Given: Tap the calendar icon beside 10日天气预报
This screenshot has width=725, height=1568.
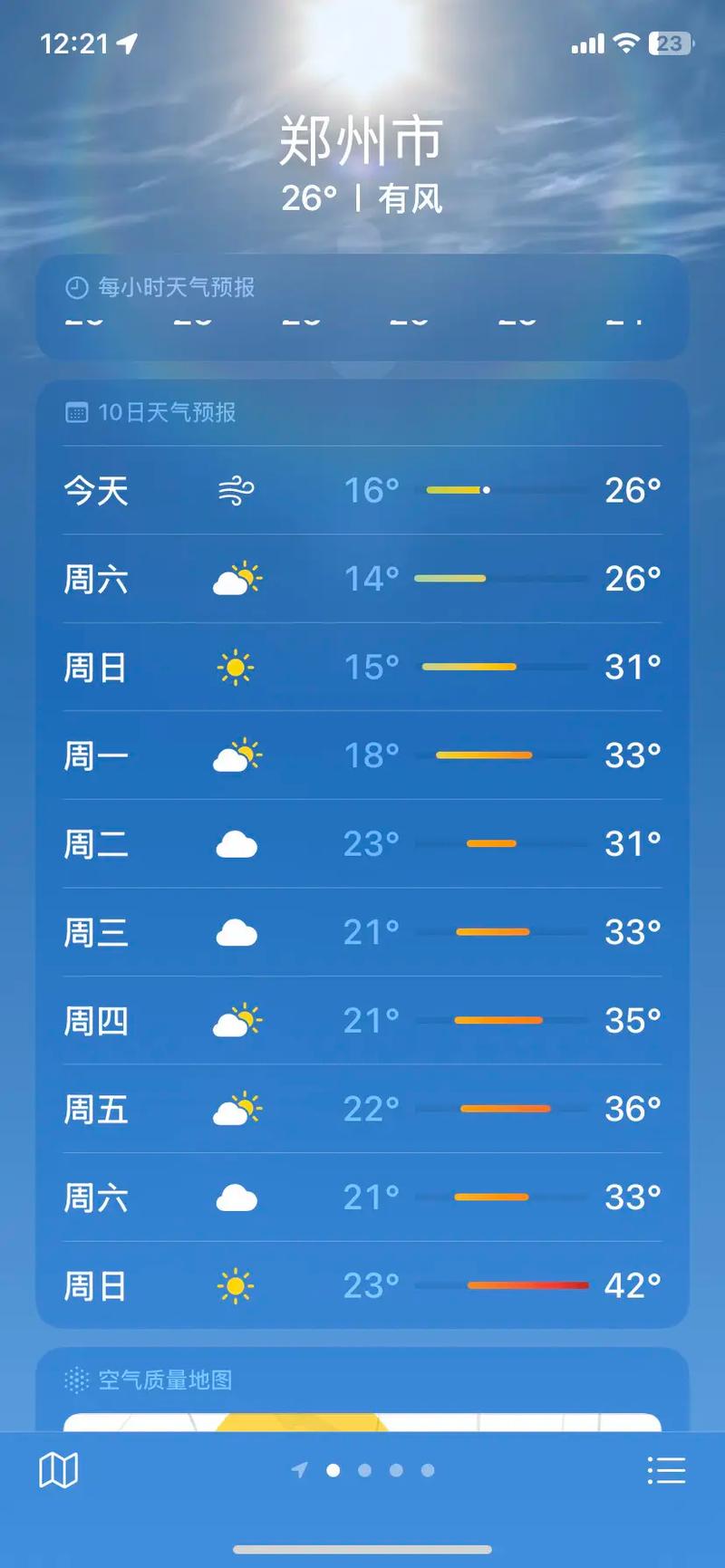Looking at the screenshot, I should [77, 412].
